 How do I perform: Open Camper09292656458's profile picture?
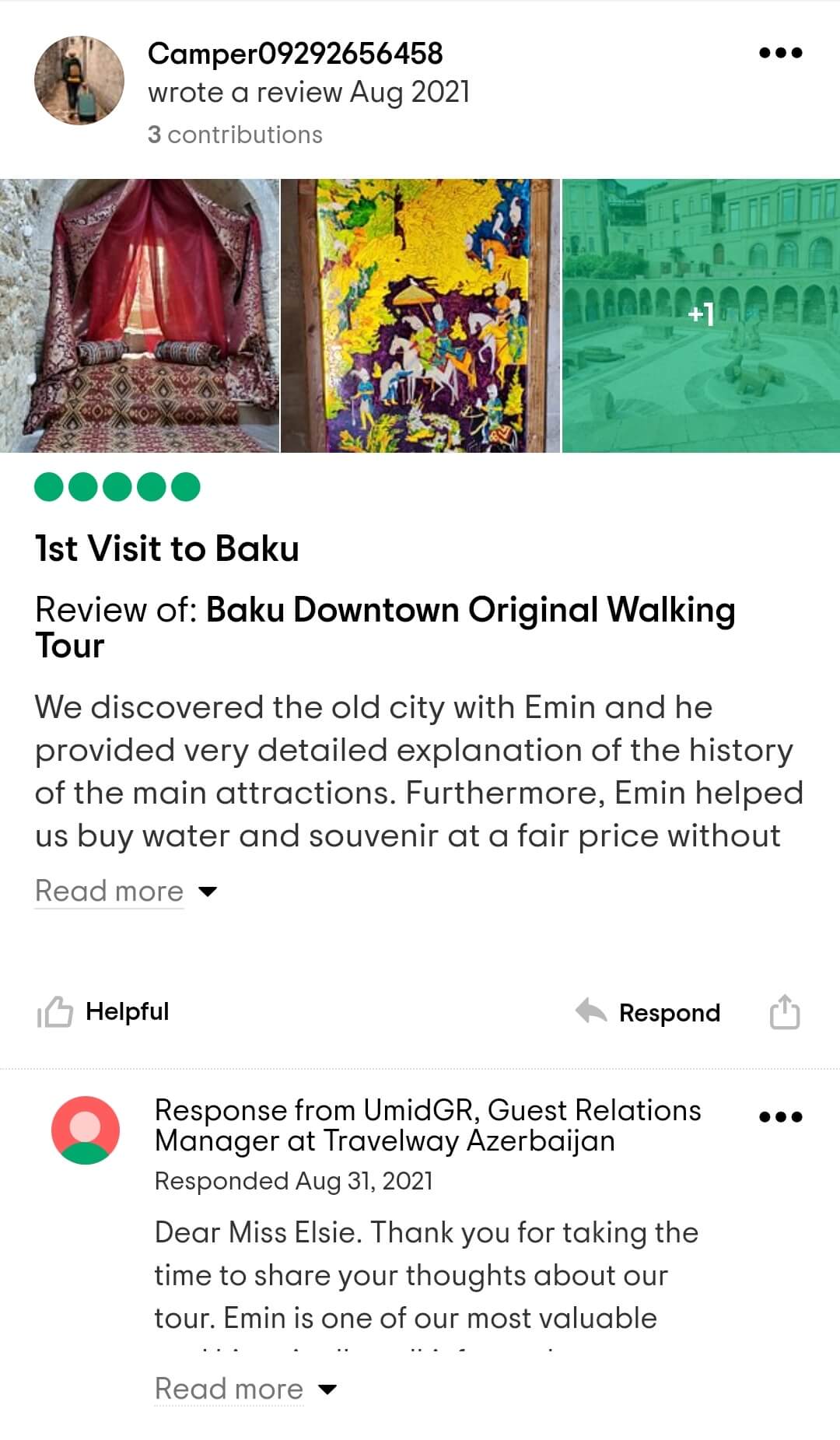[x=79, y=80]
